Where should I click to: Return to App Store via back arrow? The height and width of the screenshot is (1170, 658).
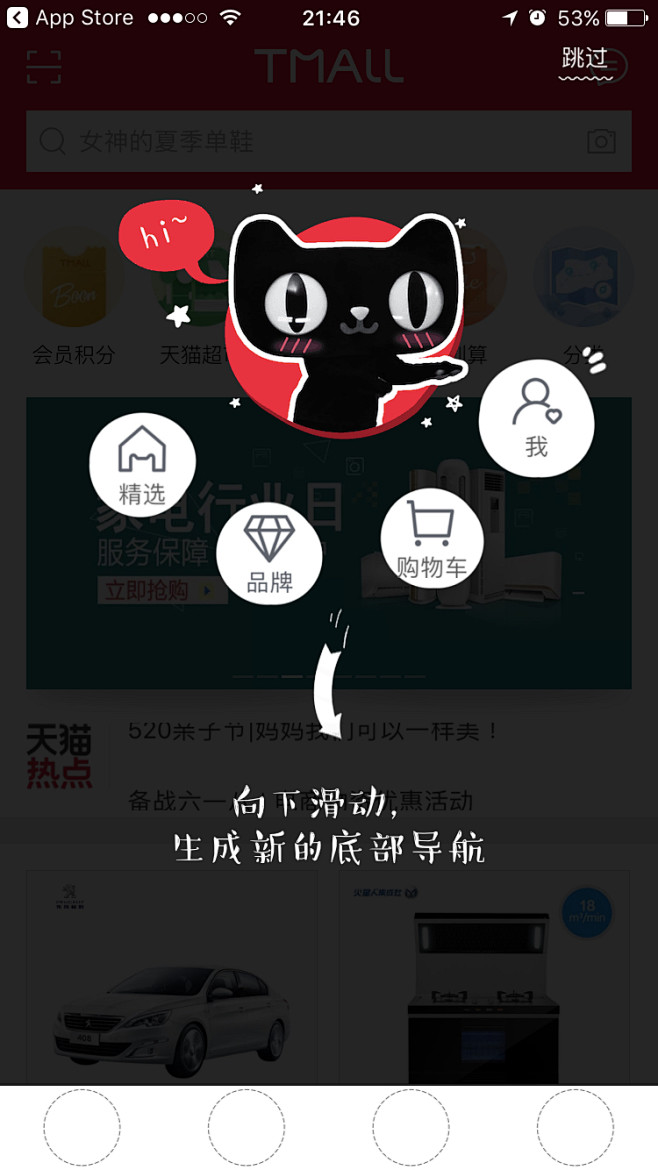16,17
